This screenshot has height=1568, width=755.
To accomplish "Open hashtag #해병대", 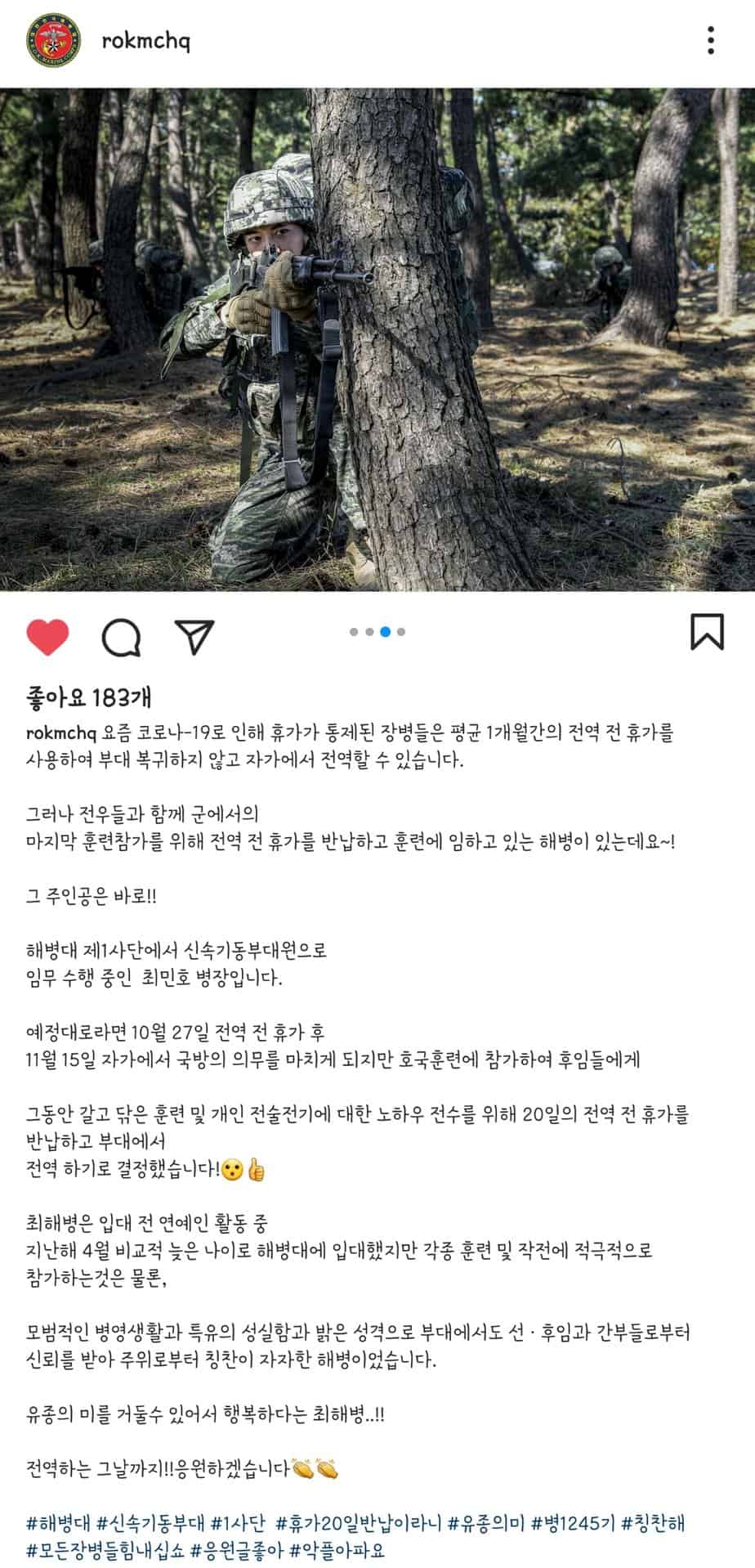I will [x=57, y=1523].
